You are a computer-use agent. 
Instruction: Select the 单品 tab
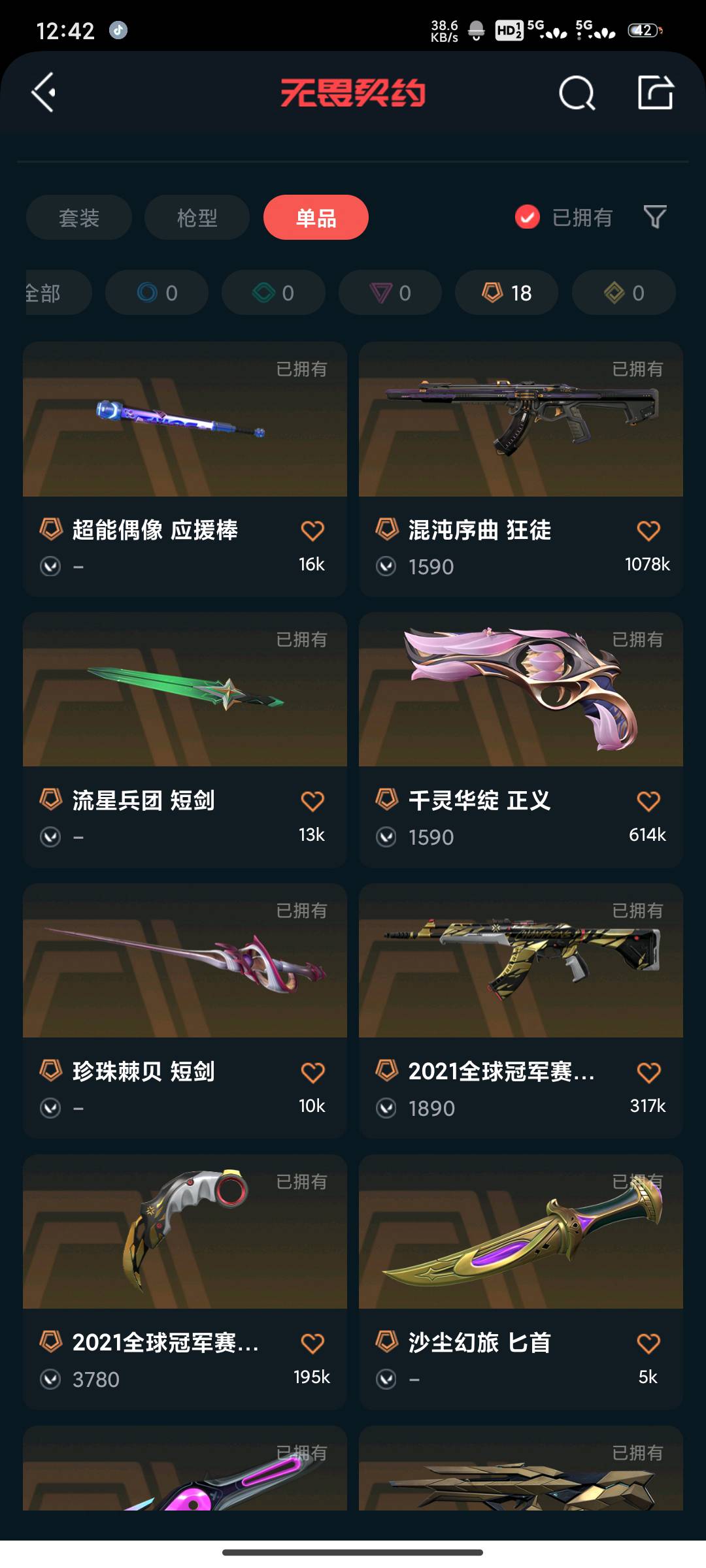[316, 218]
